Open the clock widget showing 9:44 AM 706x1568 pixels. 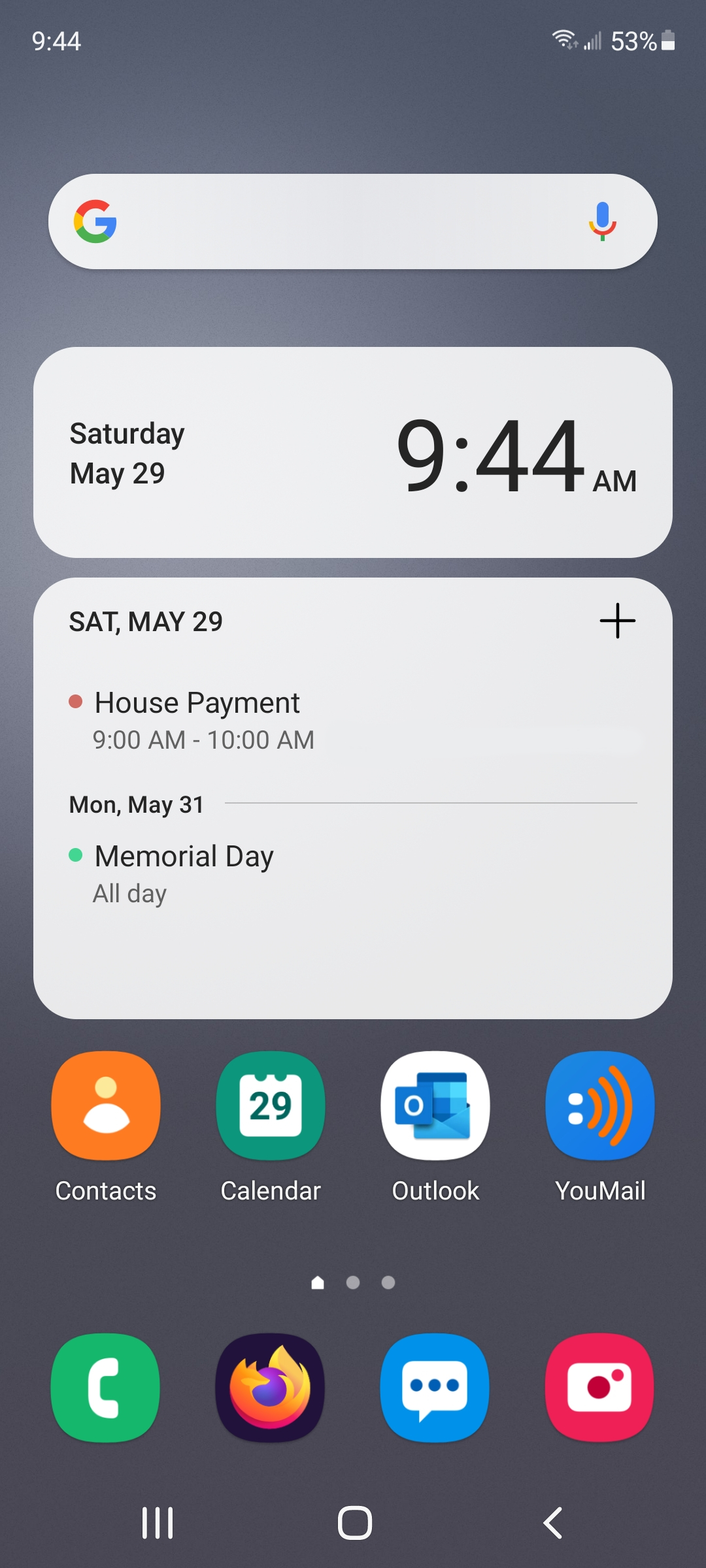[x=353, y=452]
